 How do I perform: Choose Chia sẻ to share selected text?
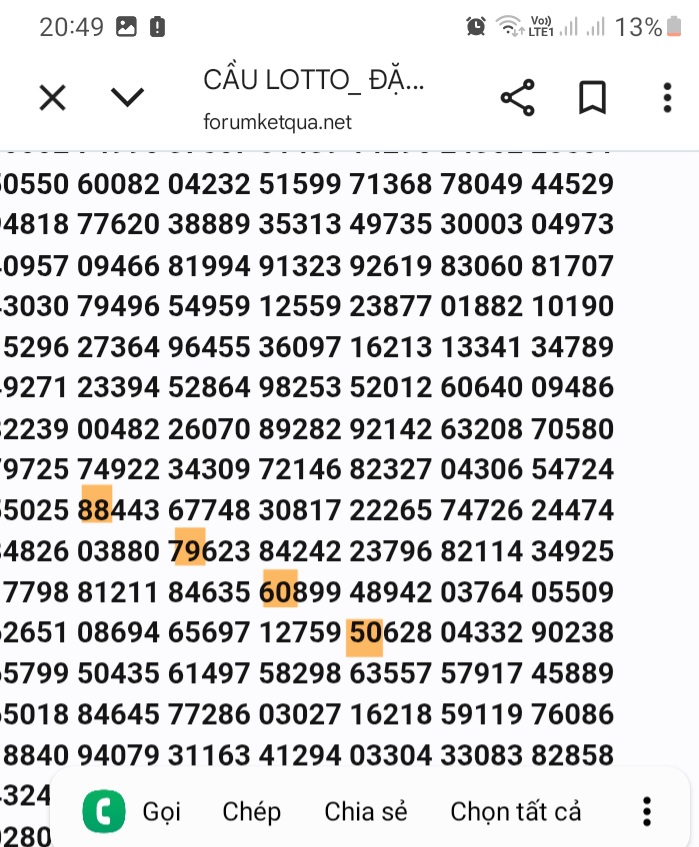(x=366, y=811)
